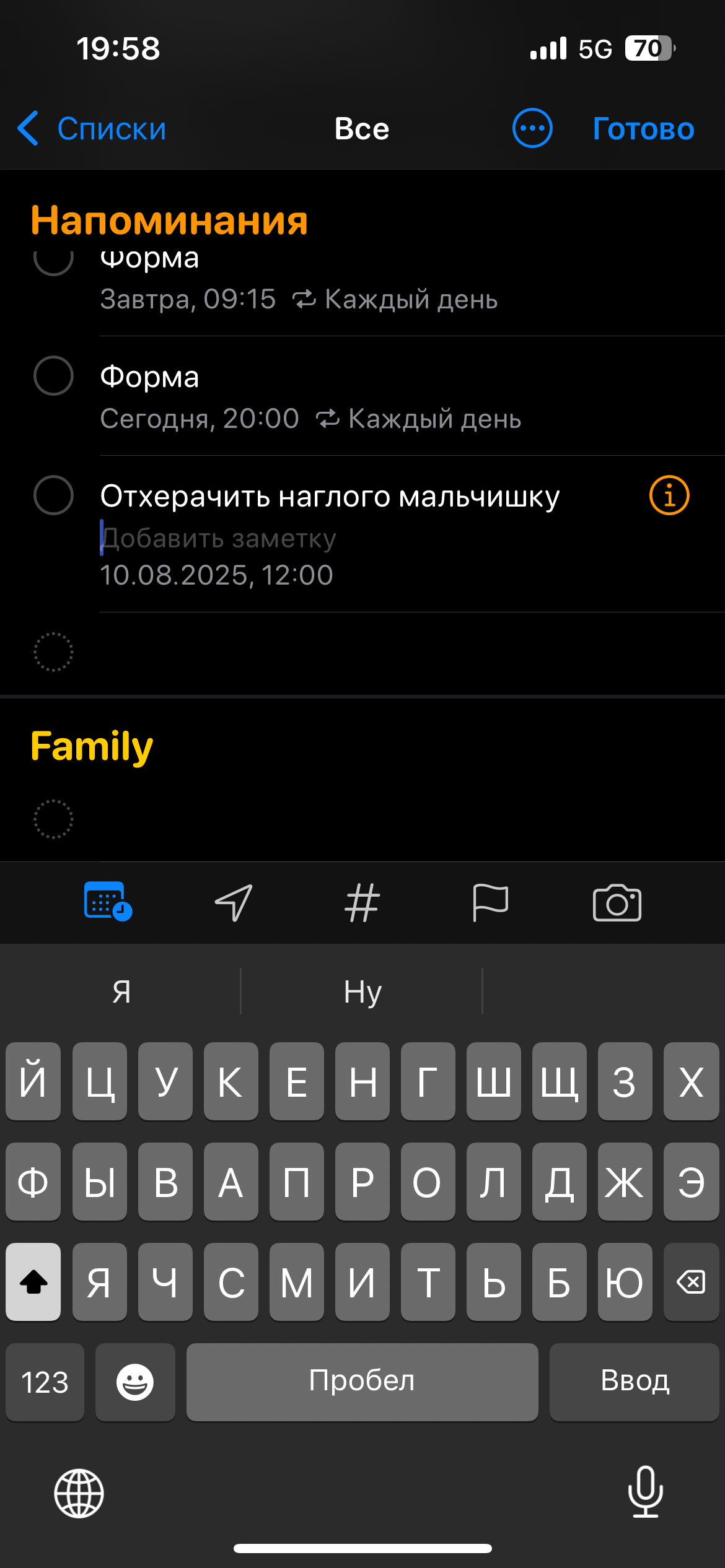Add a new reminder under Напоминания
The width and height of the screenshot is (725, 1568).
point(53,652)
